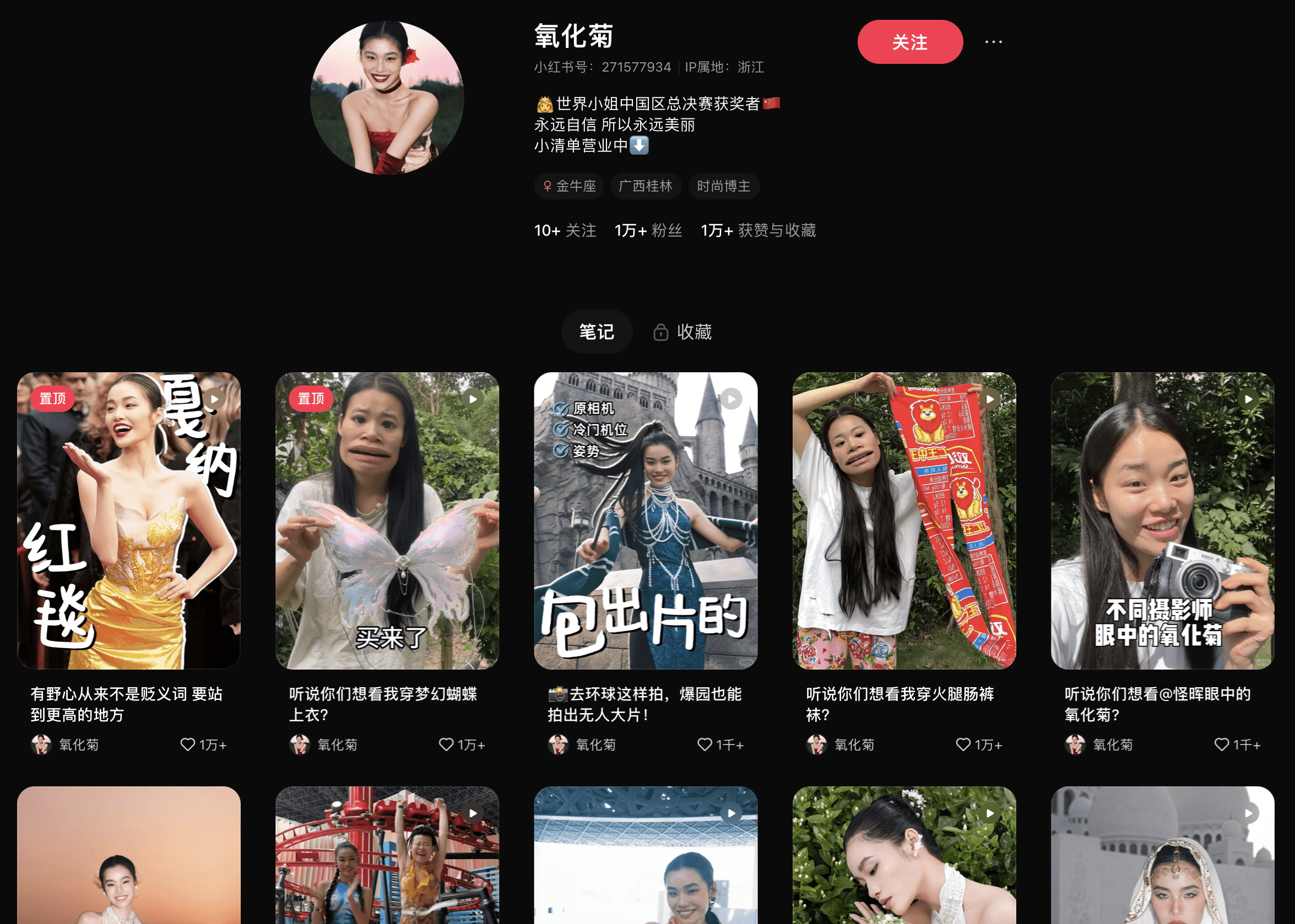The width and height of the screenshot is (1295, 924).
Task: Open the 包出片的 环球 photo note
Action: coord(645,520)
